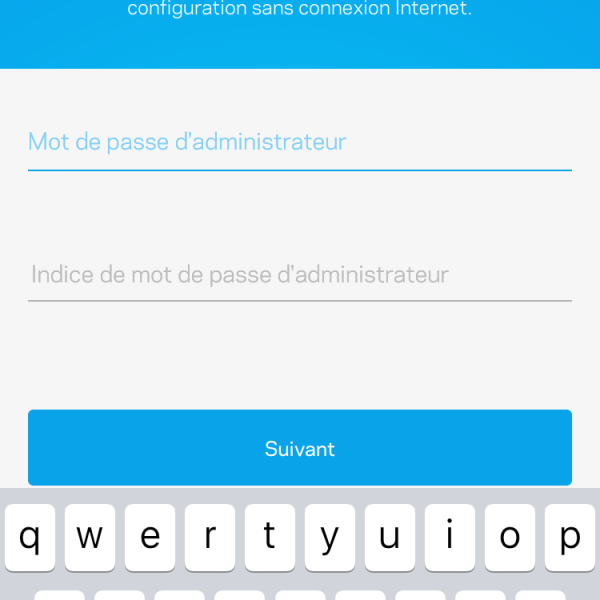Hit the p key on keyboard
The image size is (600, 600).
point(569,537)
